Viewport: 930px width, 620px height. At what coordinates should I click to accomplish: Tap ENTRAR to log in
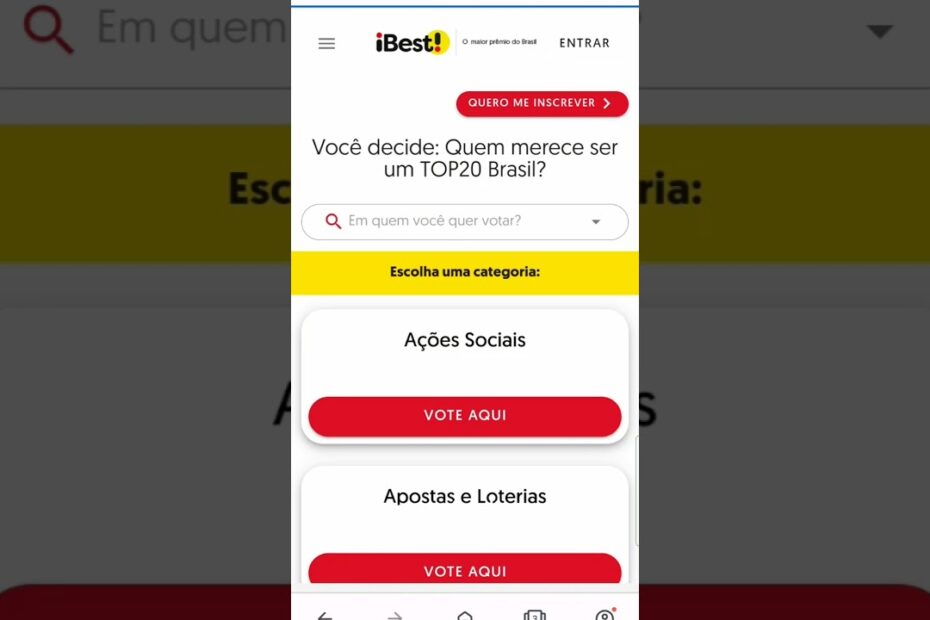pos(584,43)
